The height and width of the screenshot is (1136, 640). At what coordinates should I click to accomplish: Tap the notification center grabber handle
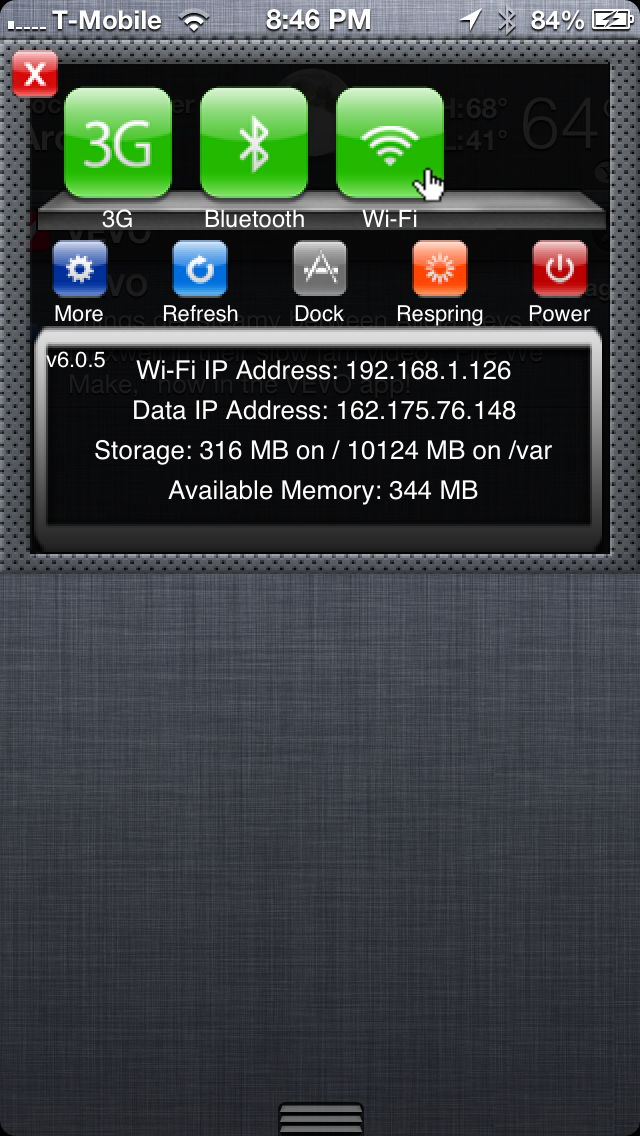(x=320, y=1118)
